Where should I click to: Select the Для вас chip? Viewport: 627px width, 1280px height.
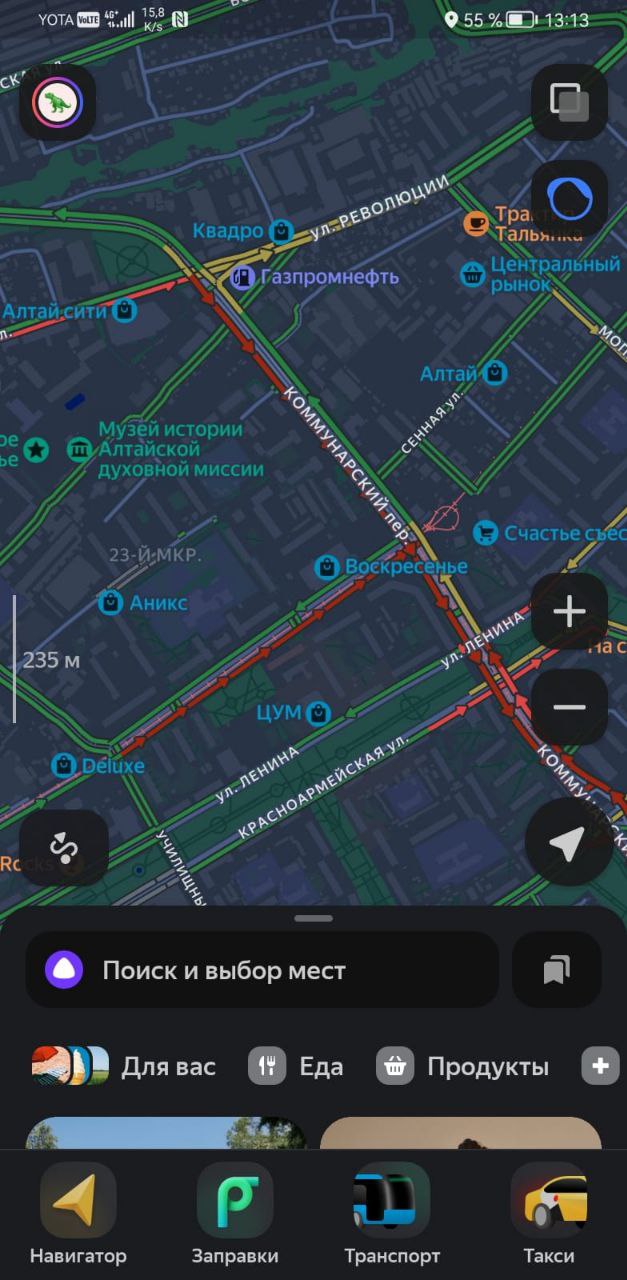coord(124,1066)
